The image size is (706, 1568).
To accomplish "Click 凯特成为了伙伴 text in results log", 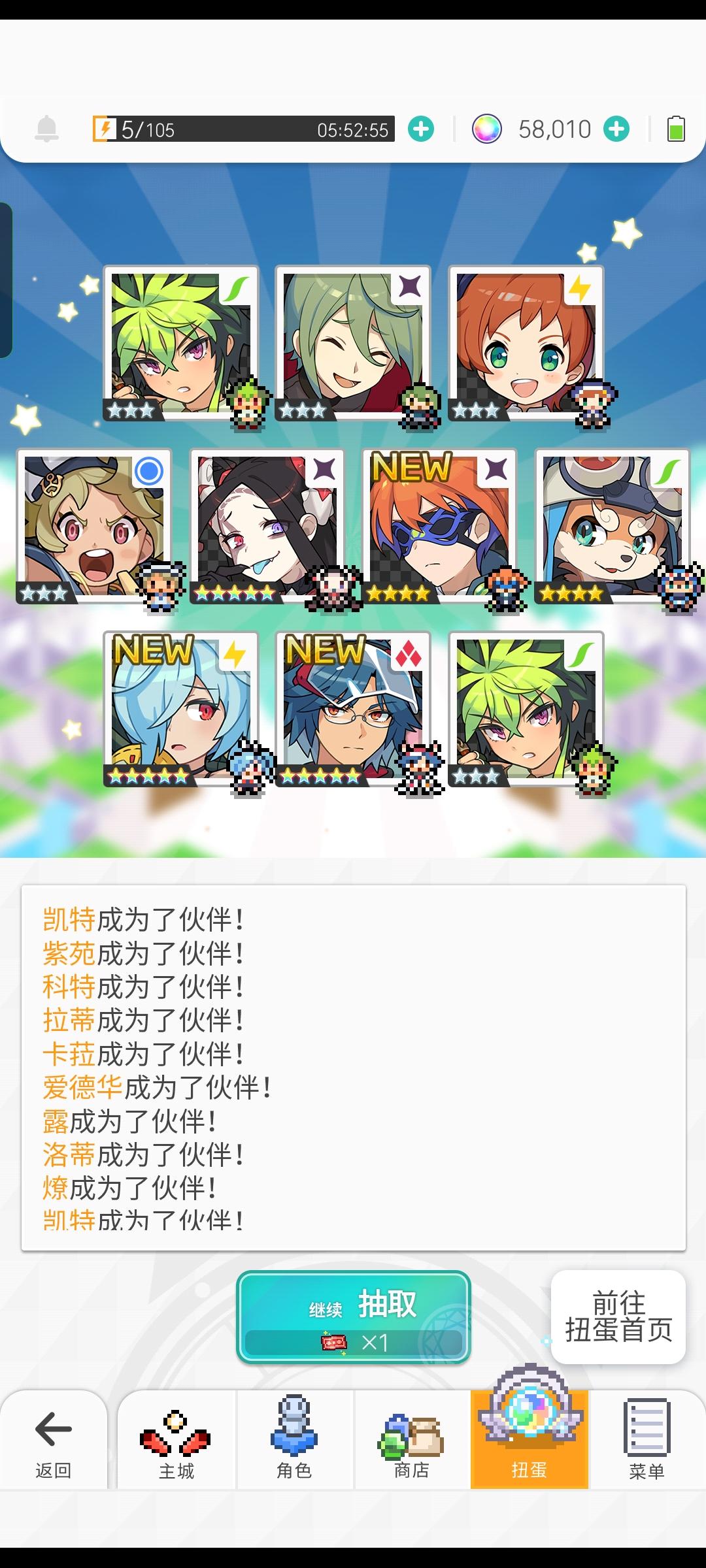I will click(144, 917).
